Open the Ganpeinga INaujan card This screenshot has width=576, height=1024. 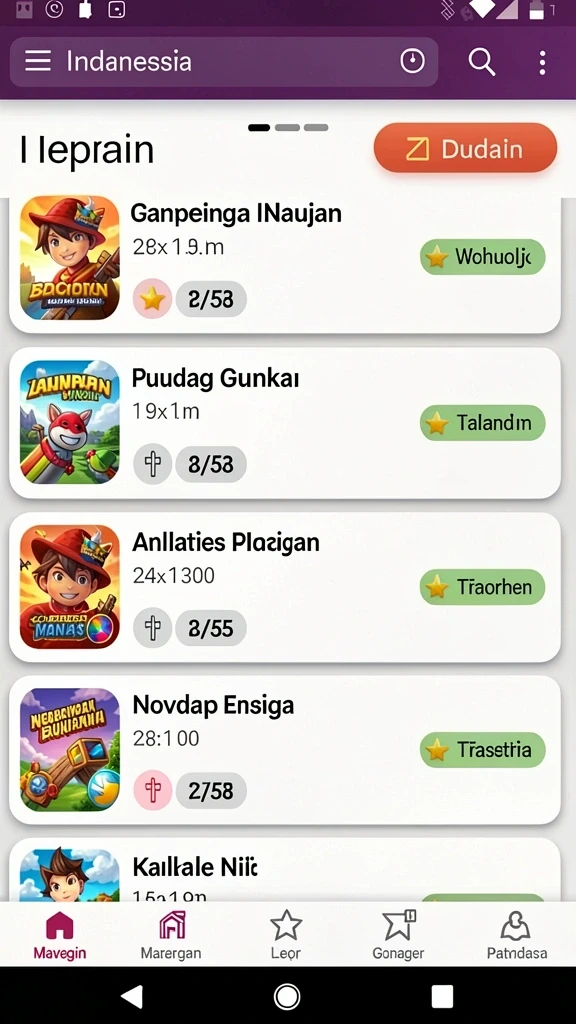point(285,263)
